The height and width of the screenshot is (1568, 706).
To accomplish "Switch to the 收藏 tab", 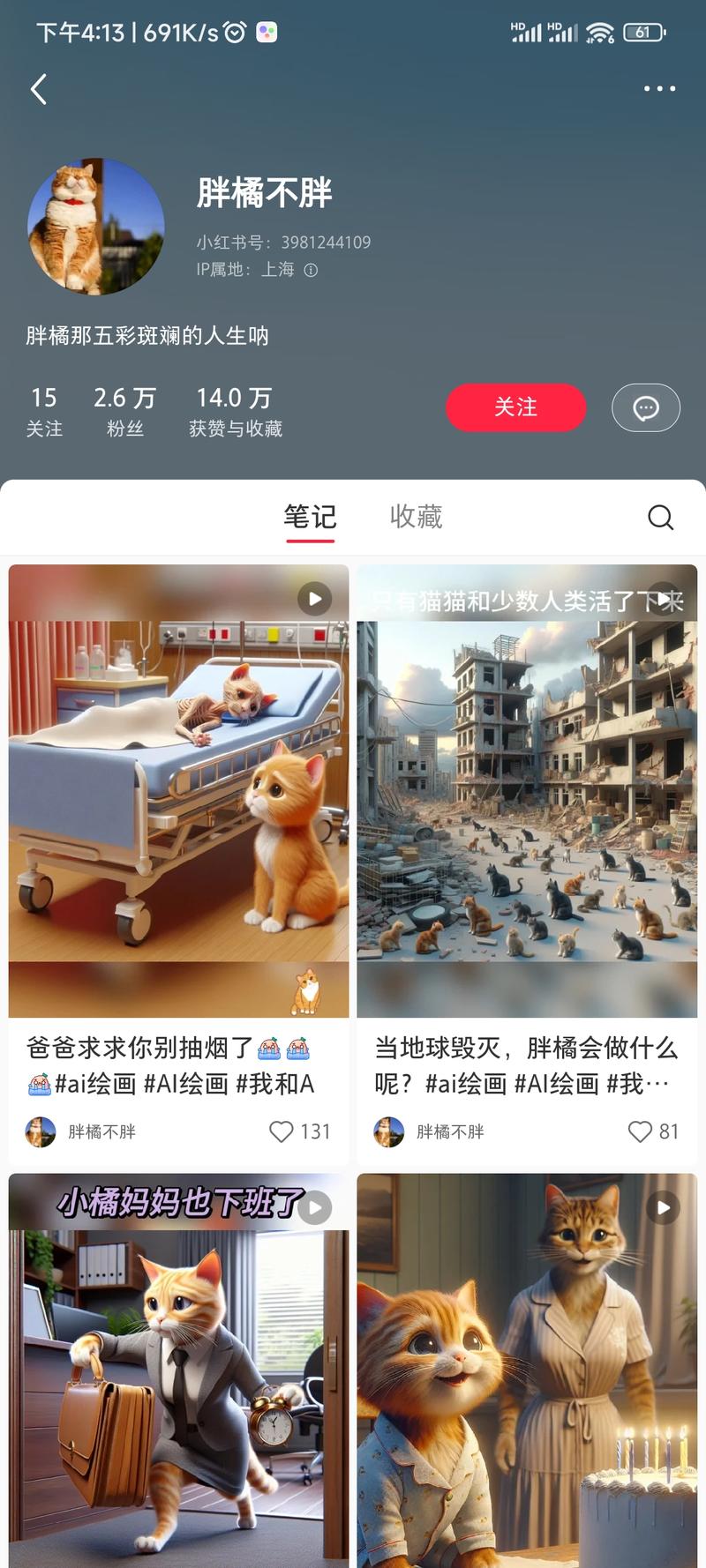I will pos(416,517).
